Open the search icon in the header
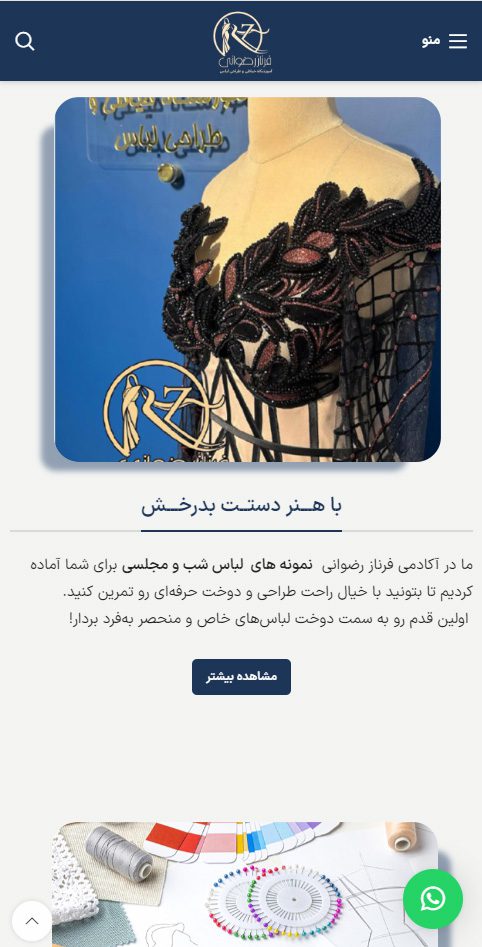Screen dimensions: 482x947 [x=25, y=41]
